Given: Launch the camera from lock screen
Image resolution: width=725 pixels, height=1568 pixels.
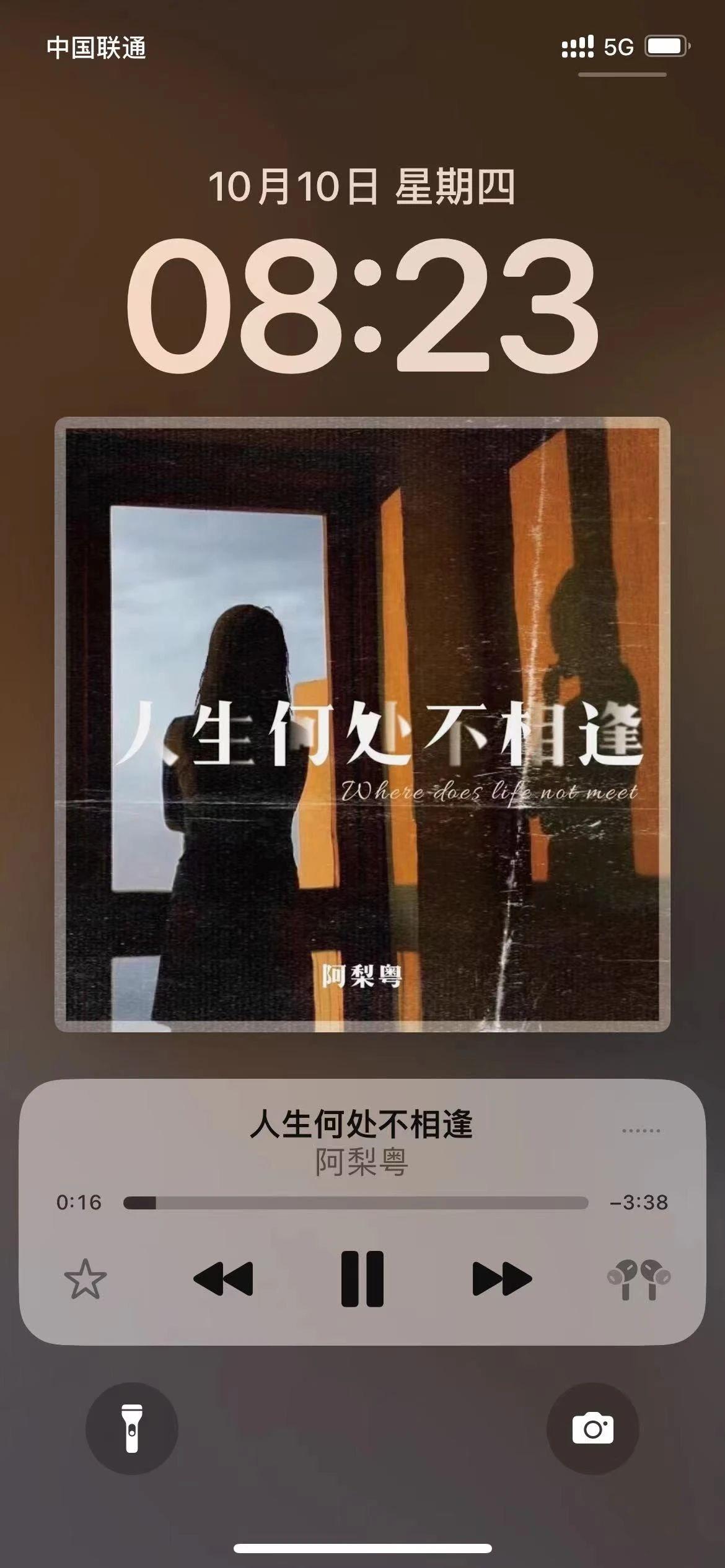Looking at the screenshot, I should 592,1429.
